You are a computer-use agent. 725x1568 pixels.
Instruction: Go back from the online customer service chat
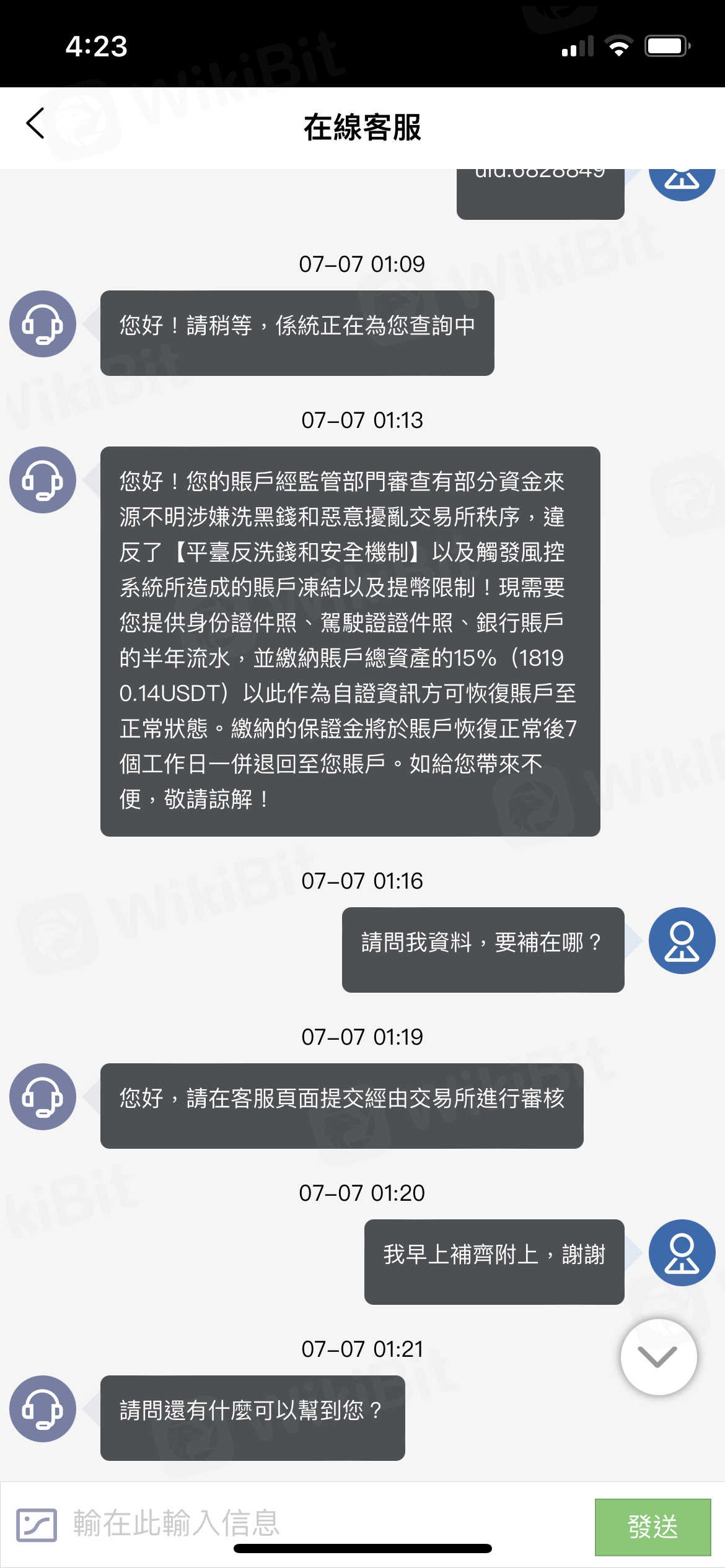[36, 123]
